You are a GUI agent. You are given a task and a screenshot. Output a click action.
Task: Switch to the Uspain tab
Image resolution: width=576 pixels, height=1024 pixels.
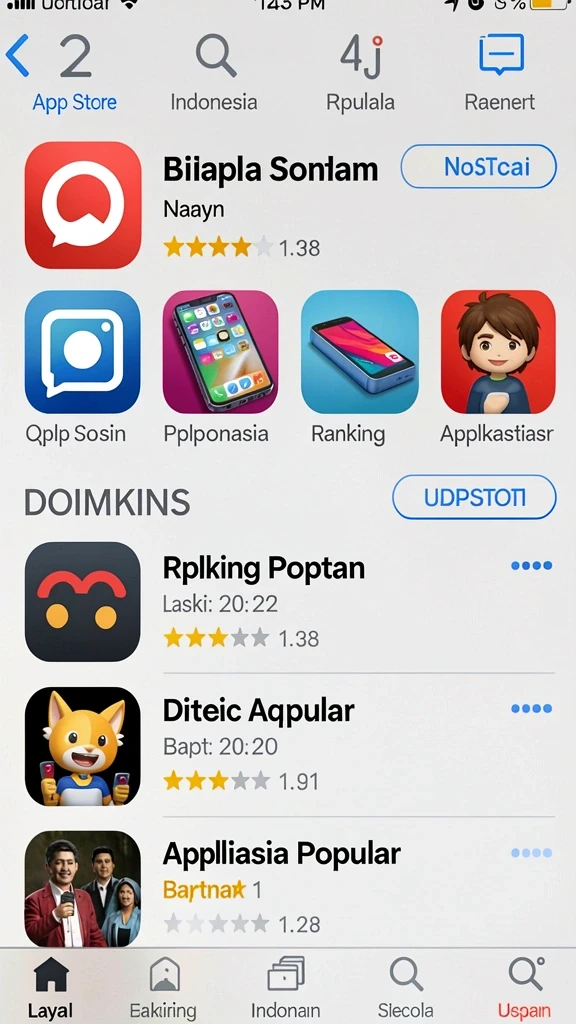tap(524, 988)
